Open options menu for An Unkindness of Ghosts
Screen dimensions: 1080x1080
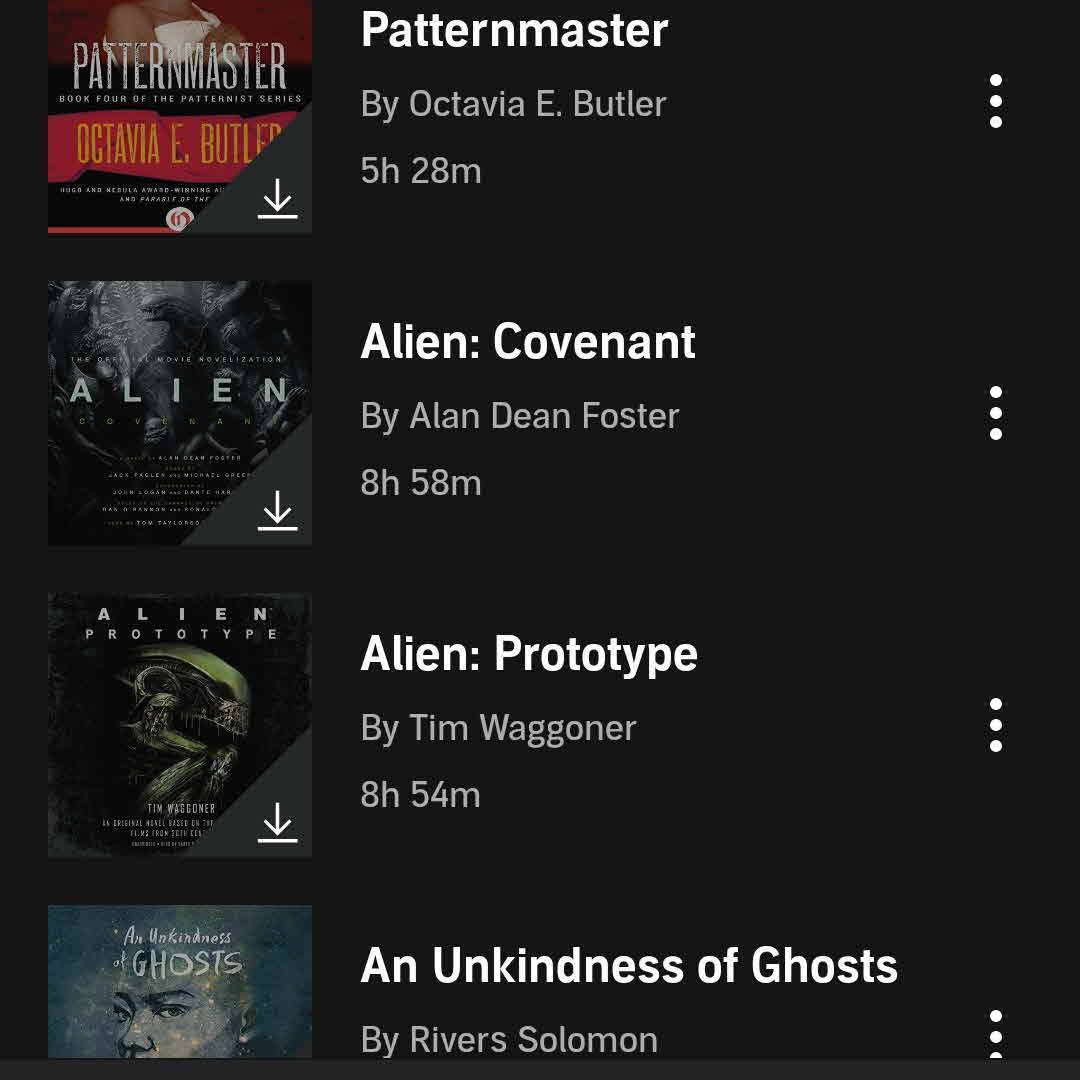pyautogui.click(x=995, y=1033)
